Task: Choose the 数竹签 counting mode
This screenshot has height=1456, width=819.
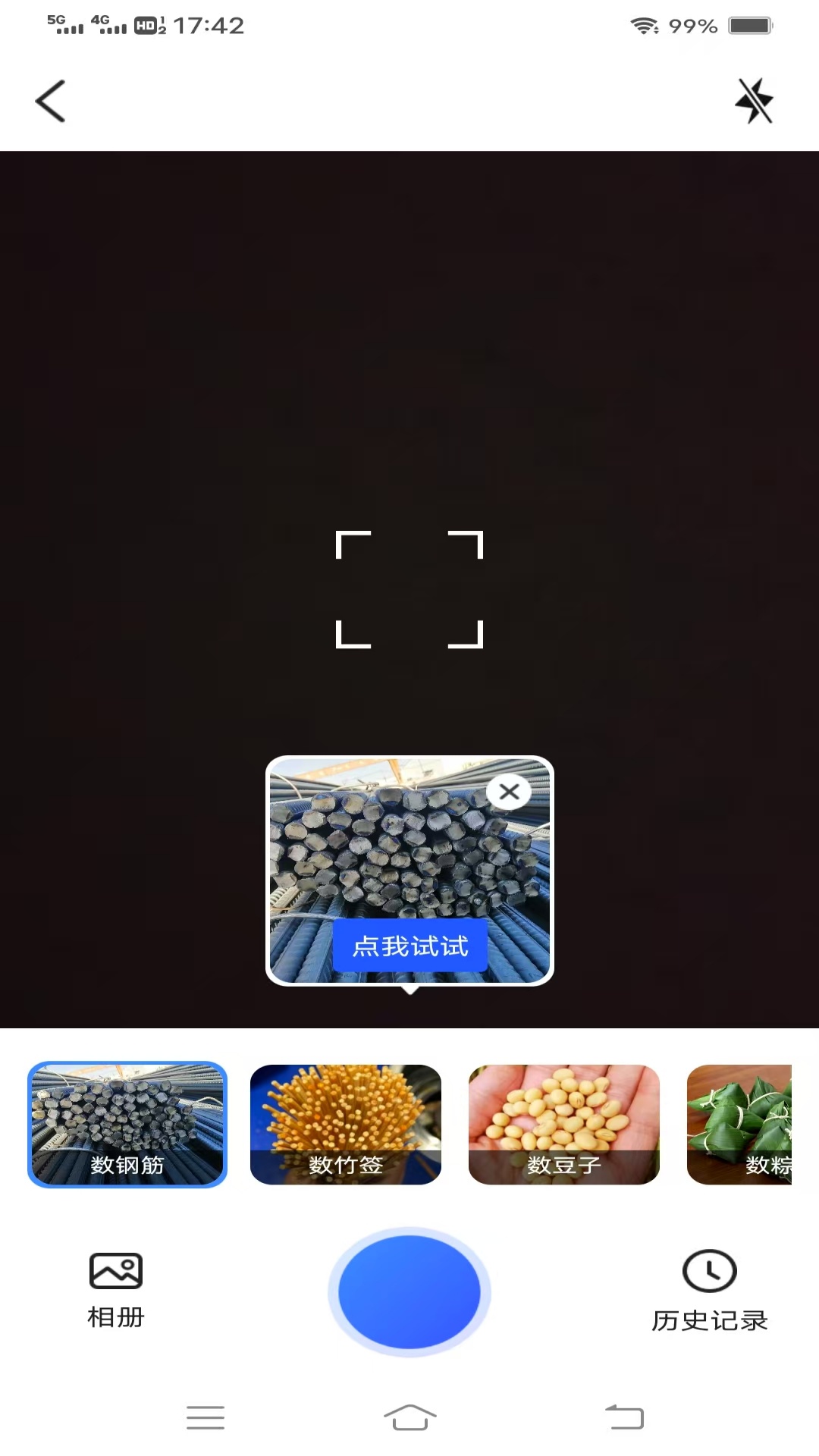Action: [346, 1125]
